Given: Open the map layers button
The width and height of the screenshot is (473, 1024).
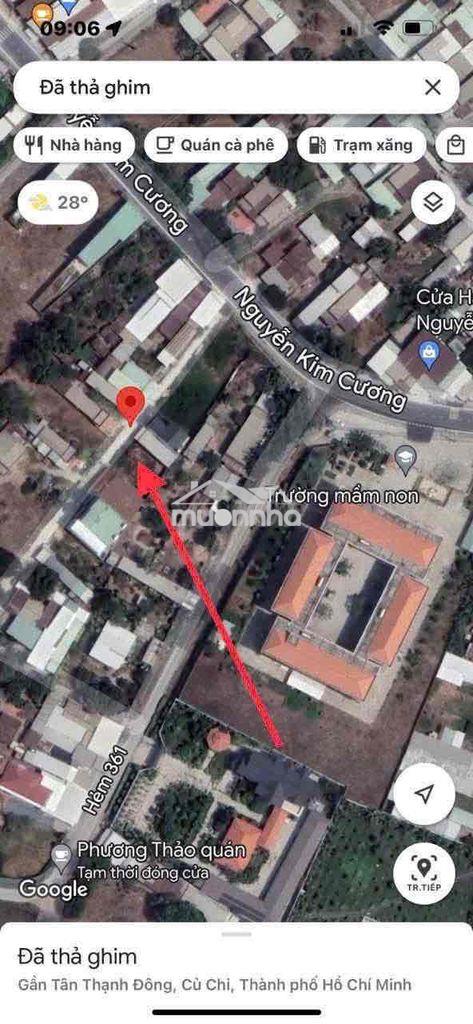Looking at the screenshot, I should point(432,202).
